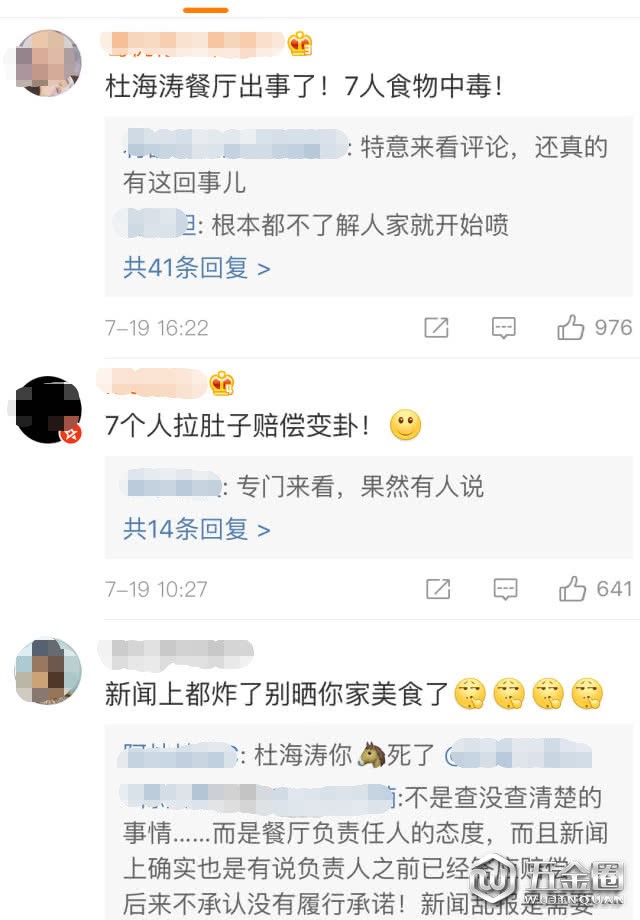Image resolution: width=640 pixels, height=920 pixels.
Task: Repost the comment posted 7-19 16:22
Action: pyautogui.click(x=437, y=328)
